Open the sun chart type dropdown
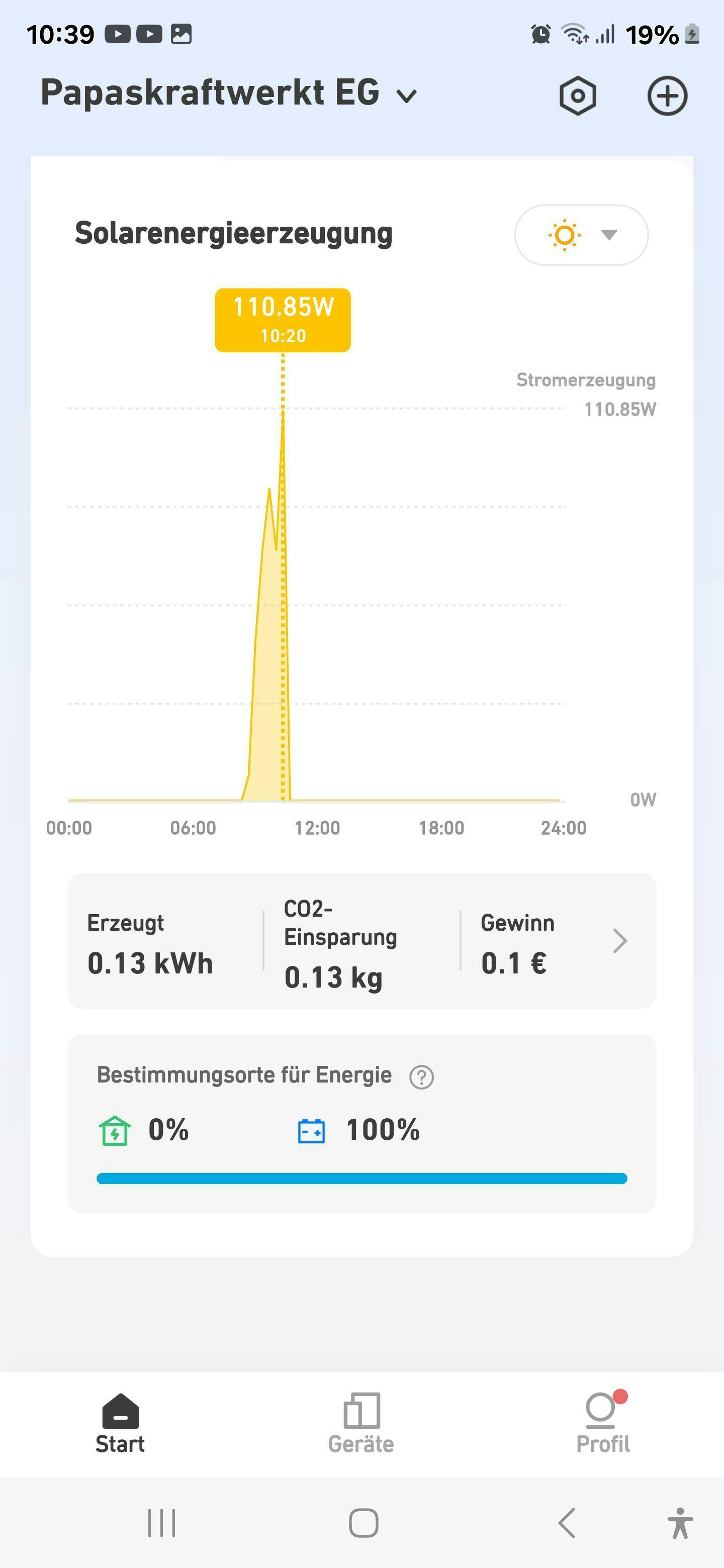 (x=581, y=235)
